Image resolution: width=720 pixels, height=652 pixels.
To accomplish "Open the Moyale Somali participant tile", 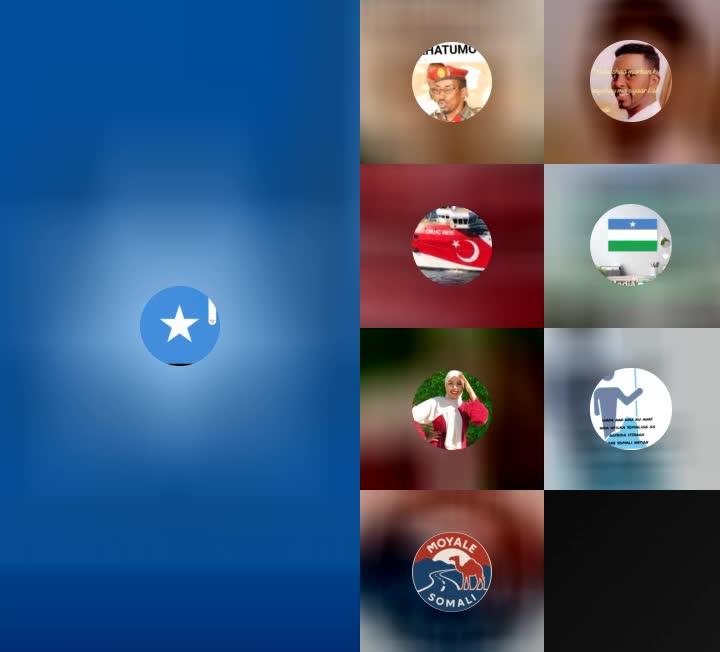I will pos(452,572).
